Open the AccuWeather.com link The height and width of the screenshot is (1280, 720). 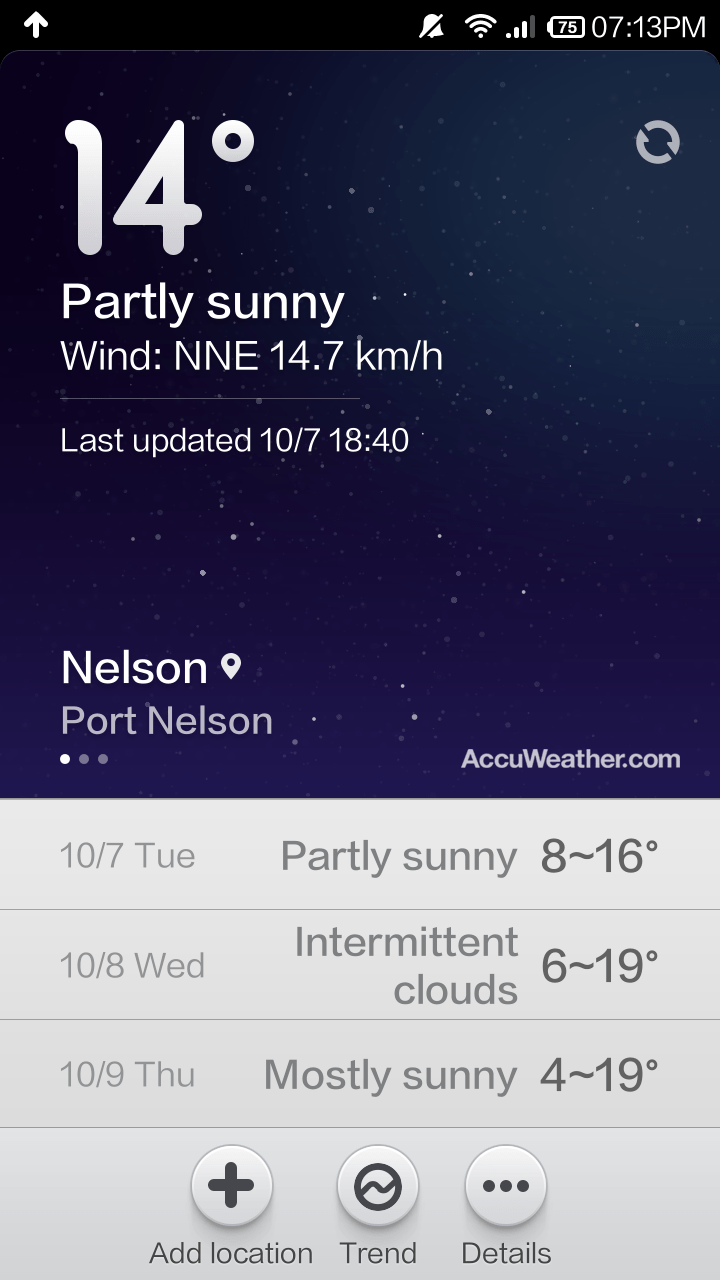(x=572, y=759)
